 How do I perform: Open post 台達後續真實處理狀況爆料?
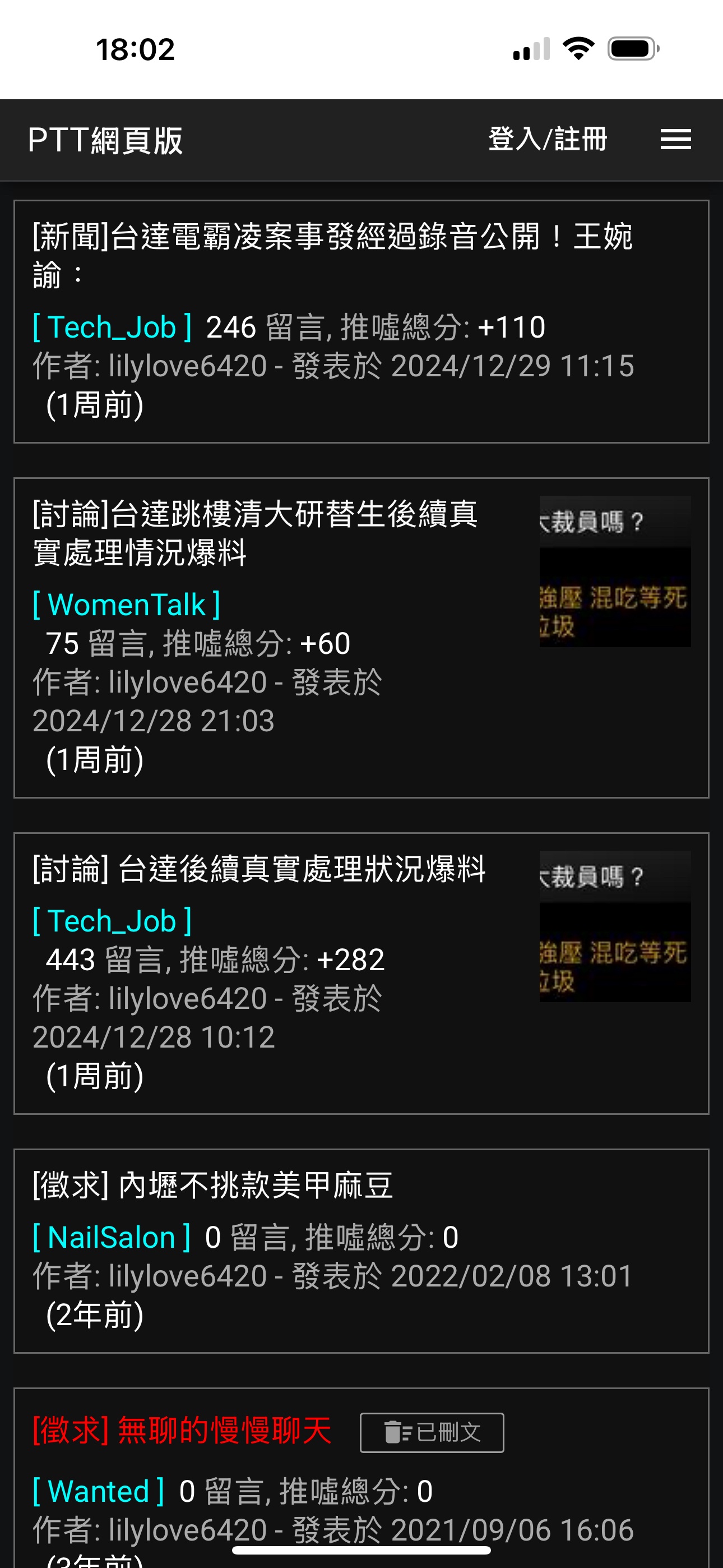258,869
